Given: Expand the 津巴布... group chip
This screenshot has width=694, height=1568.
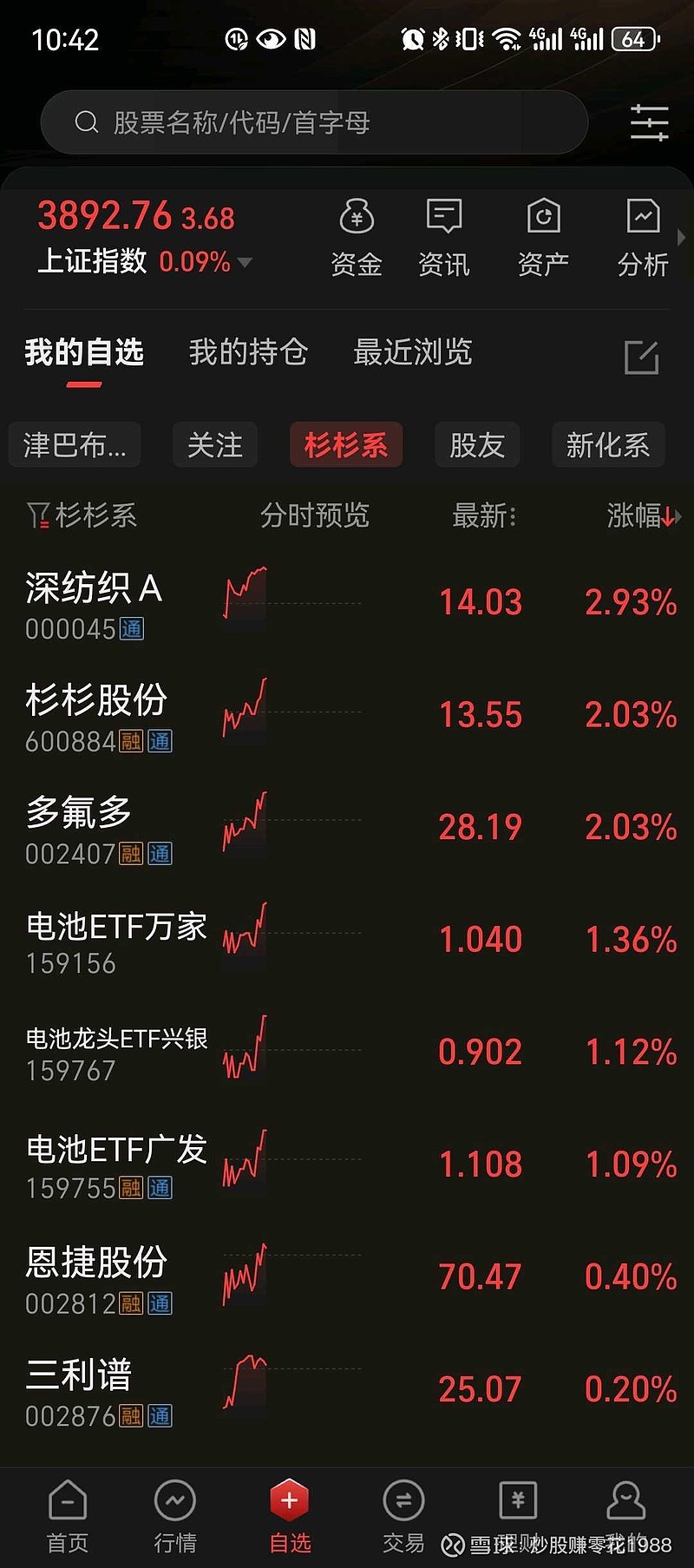Looking at the screenshot, I should coord(74,444).
